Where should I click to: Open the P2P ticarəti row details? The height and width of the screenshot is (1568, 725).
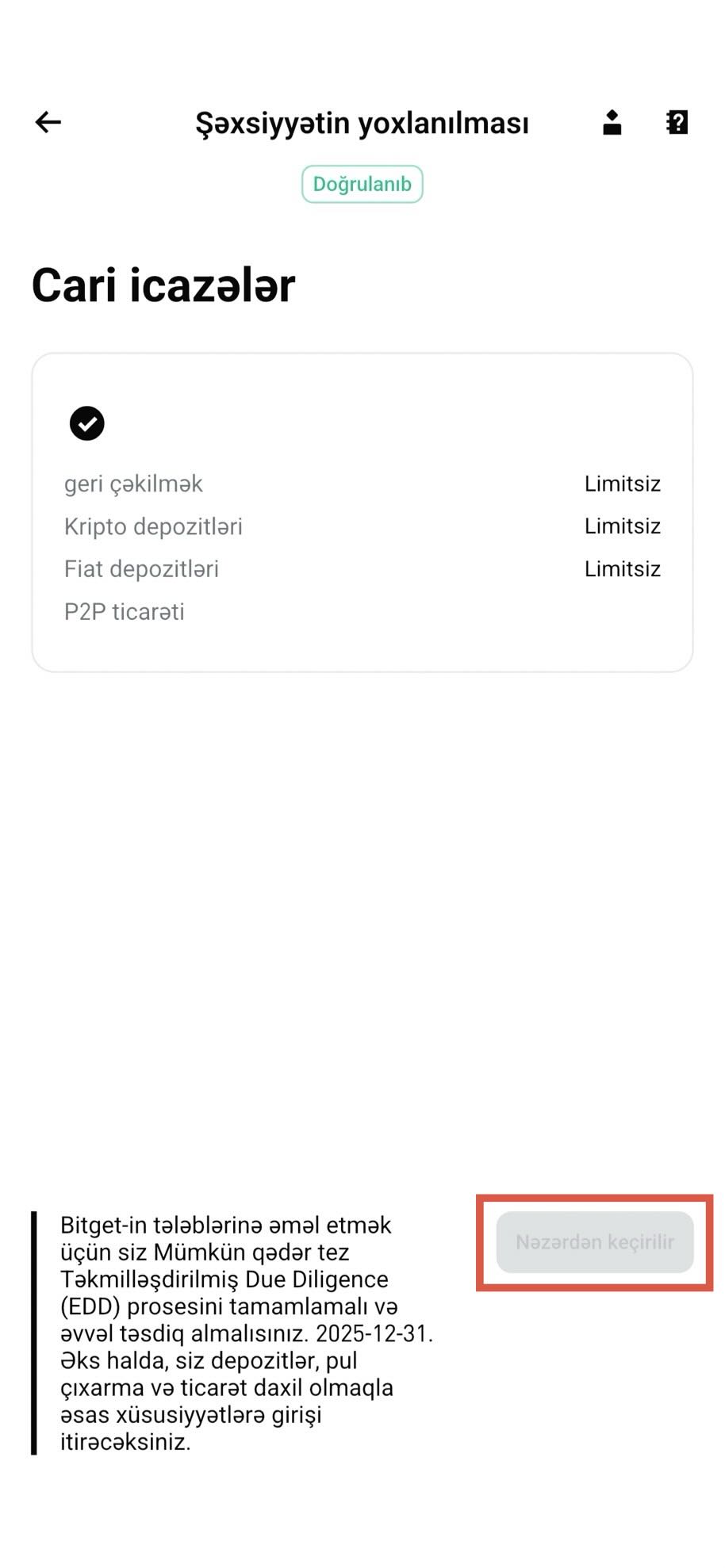[125, 611]
